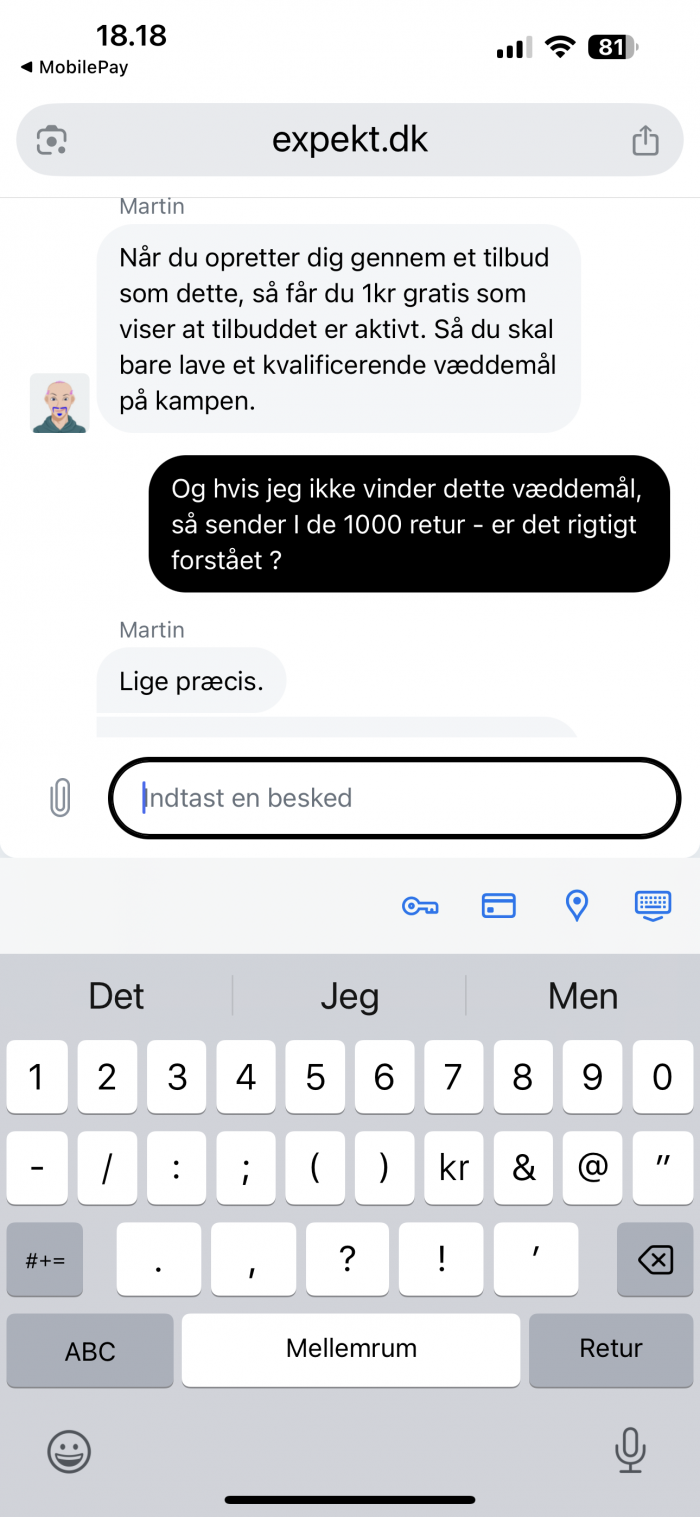Hide the keyboard with keyboard icon
Image resolution: width=700 pixels, height=1517 pixels.
pos(654,906)
